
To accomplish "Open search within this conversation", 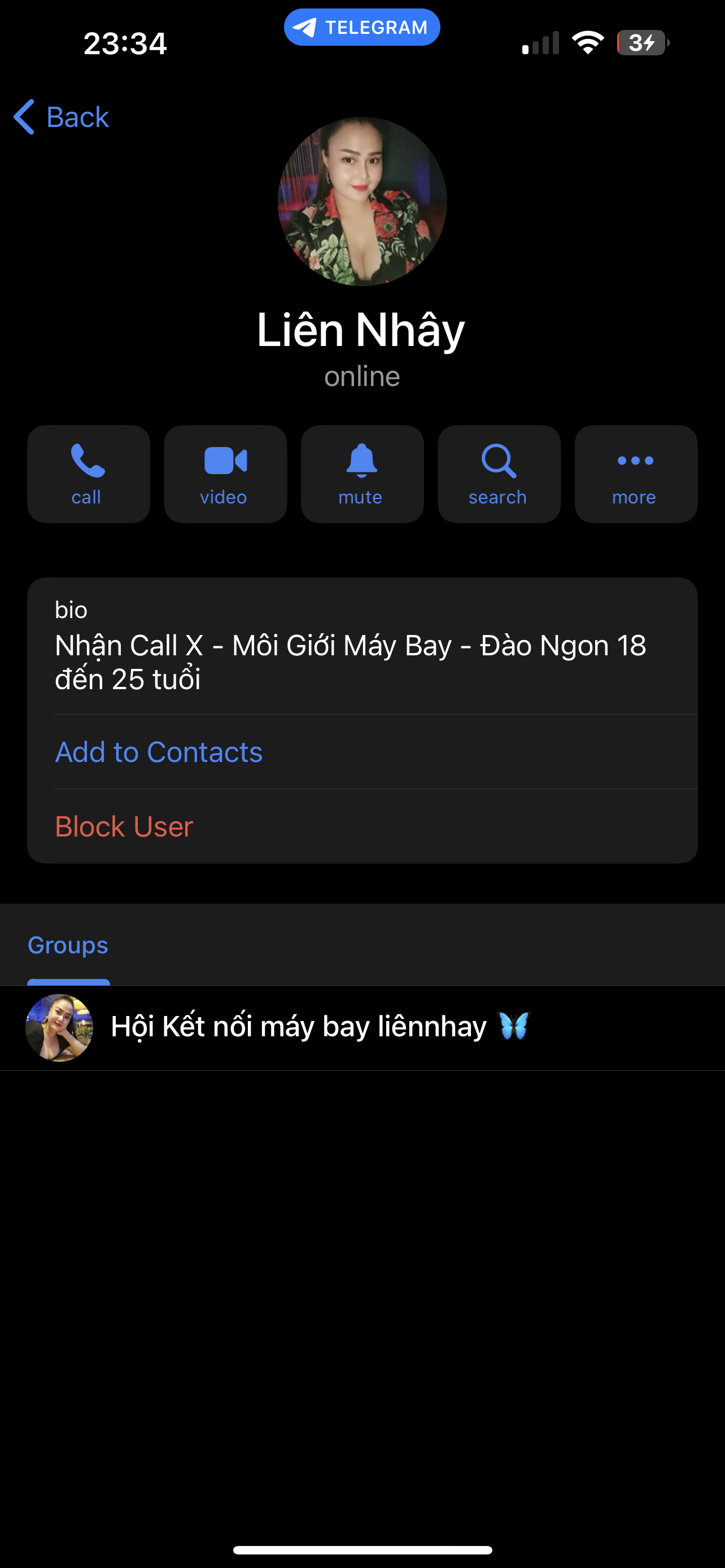I will 498,474.
